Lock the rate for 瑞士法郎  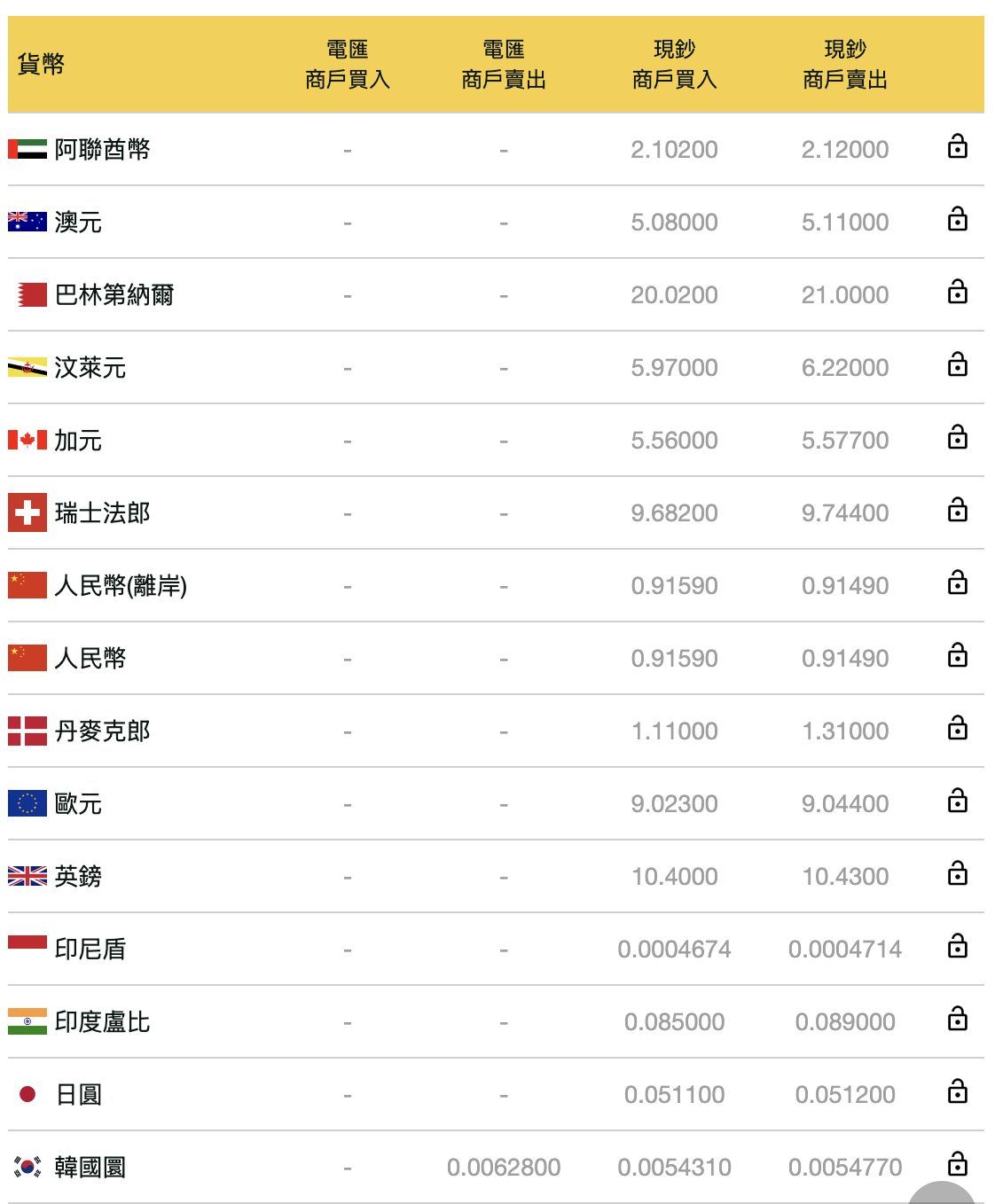coord(957,511)
